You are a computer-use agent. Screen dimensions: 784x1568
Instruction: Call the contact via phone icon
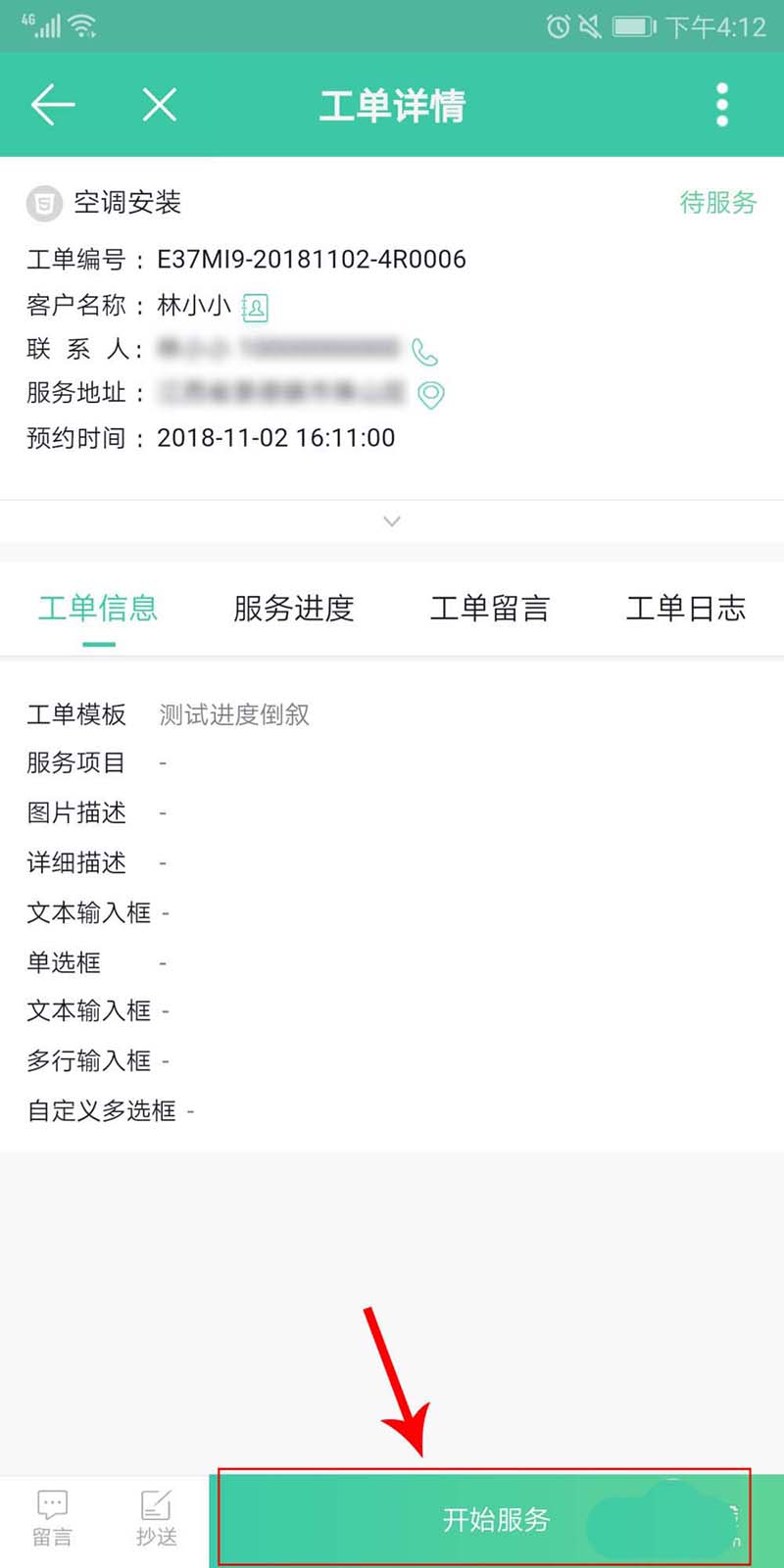tap(424, 351)
